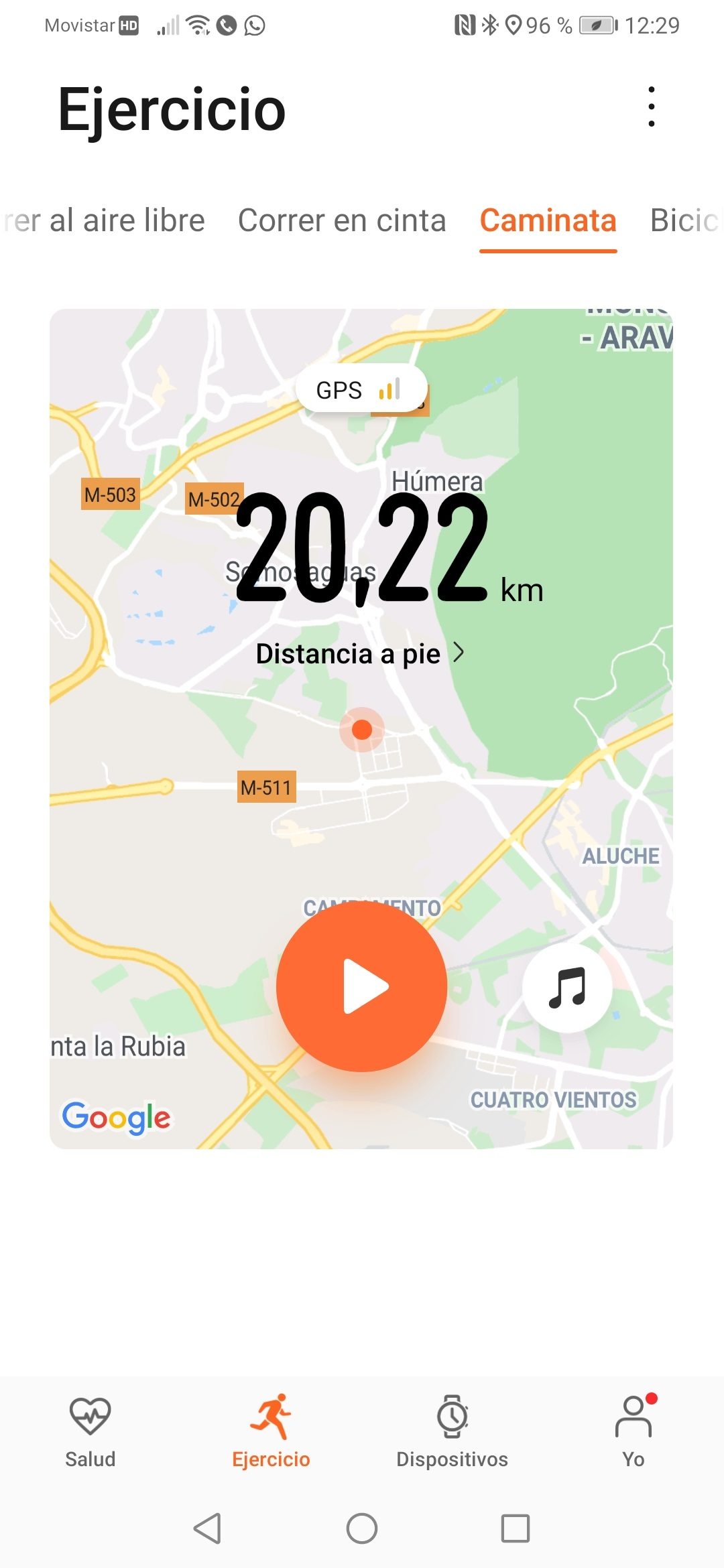Open the music note control
Viewport: 724px width, 1568px height.
tap(567, 988)
